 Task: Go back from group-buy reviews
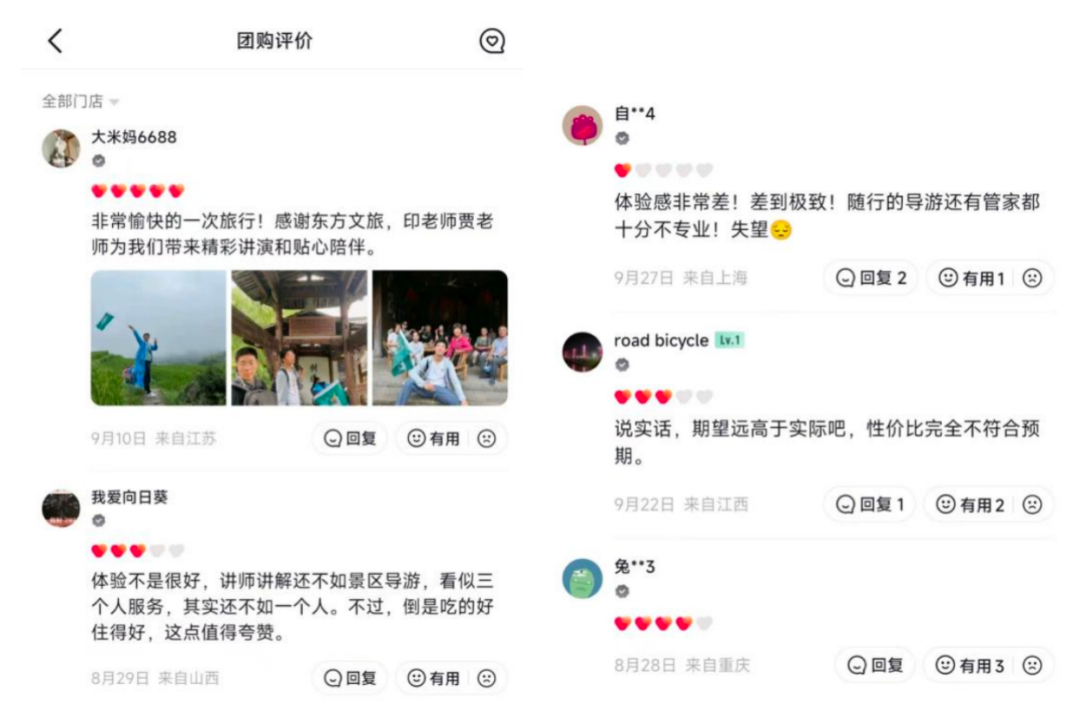pos(55,41)
